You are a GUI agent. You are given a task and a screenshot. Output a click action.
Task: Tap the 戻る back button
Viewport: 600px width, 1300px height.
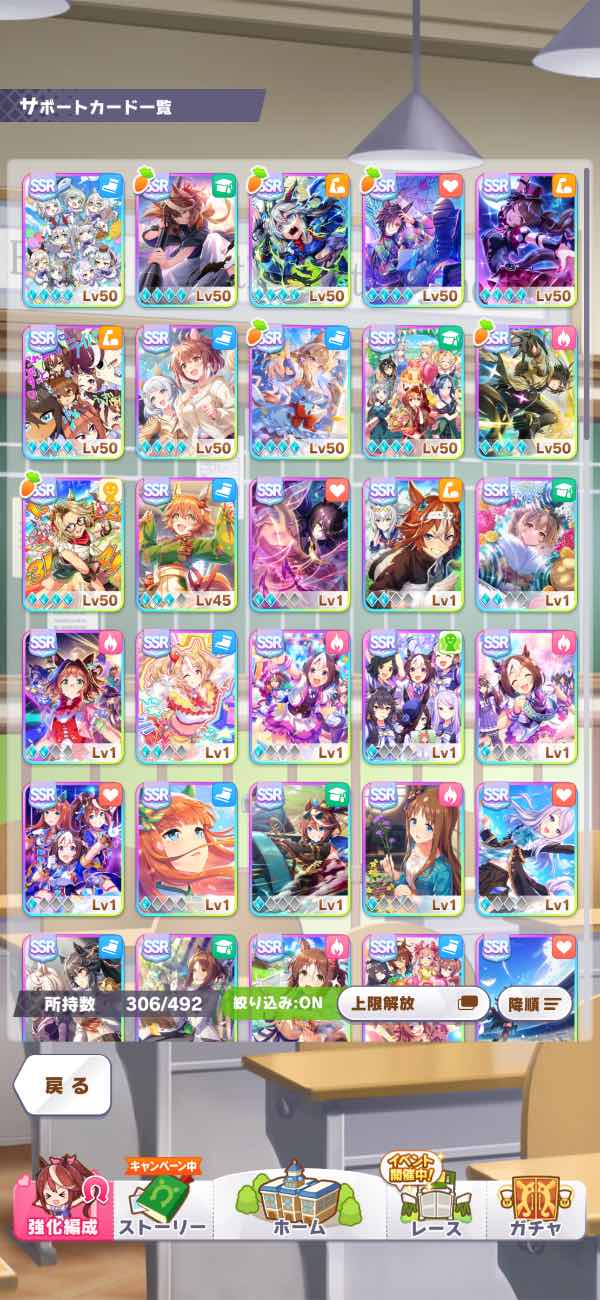pos(63,1085)
